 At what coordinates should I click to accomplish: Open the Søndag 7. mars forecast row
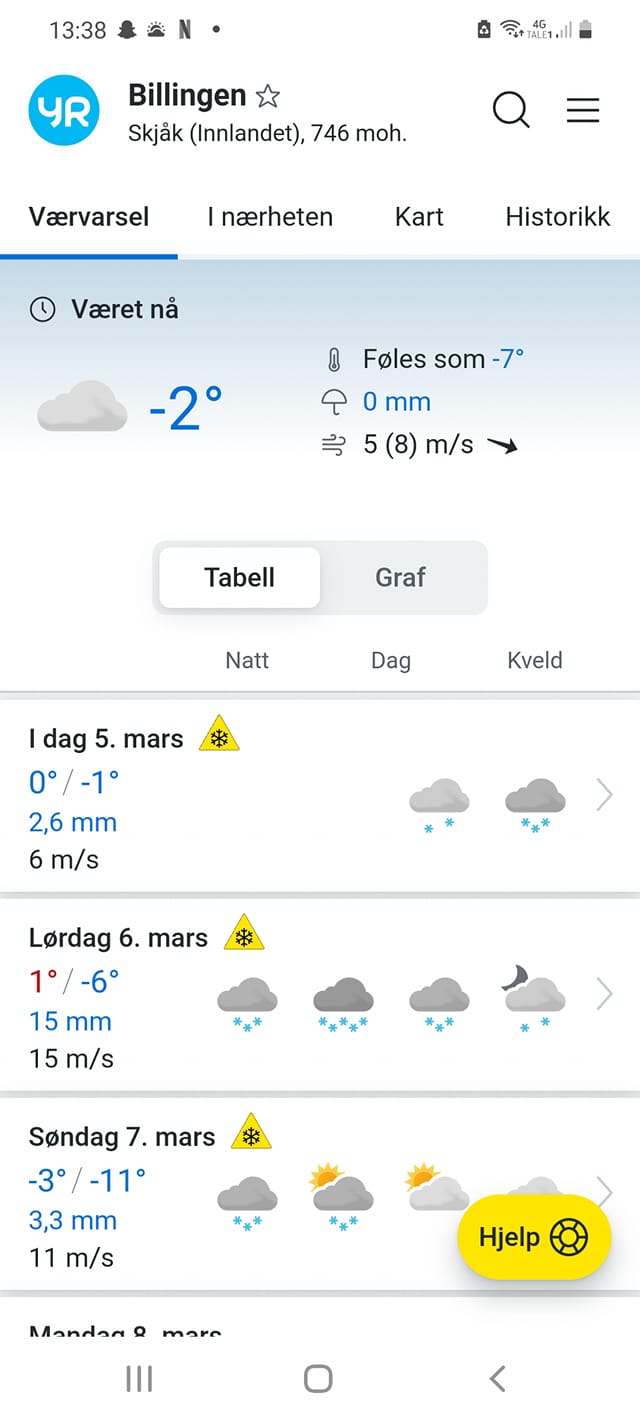pyautogui.click(x=320, y=1194)
